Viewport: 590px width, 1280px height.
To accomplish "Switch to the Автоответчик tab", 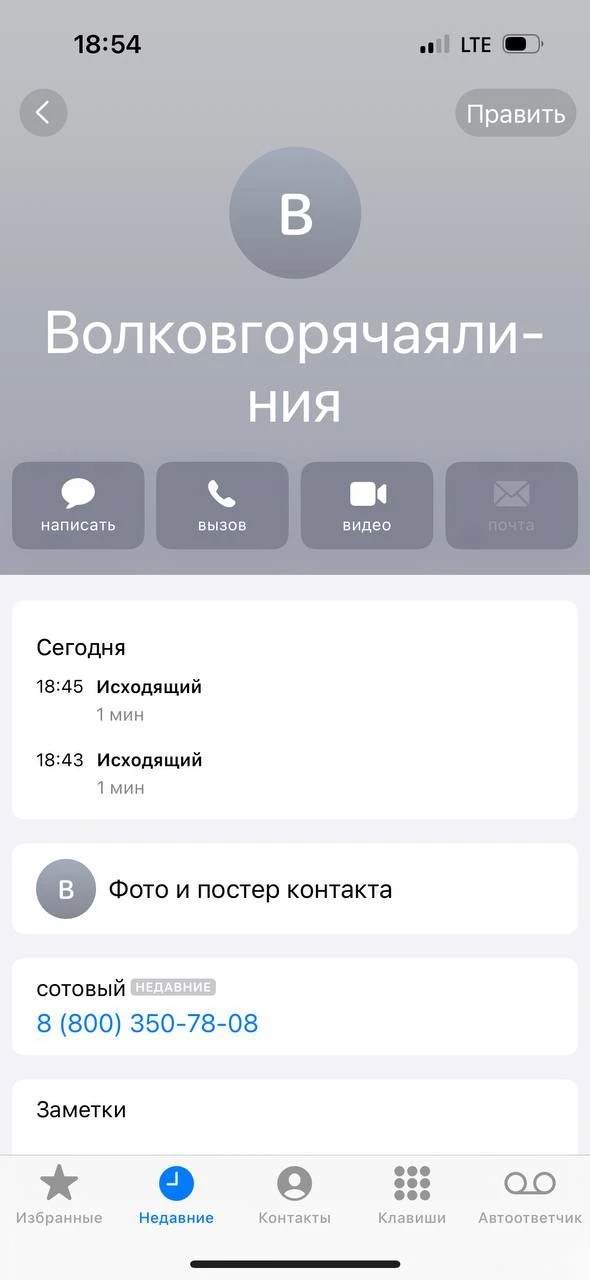I will tap(530, 1196).
